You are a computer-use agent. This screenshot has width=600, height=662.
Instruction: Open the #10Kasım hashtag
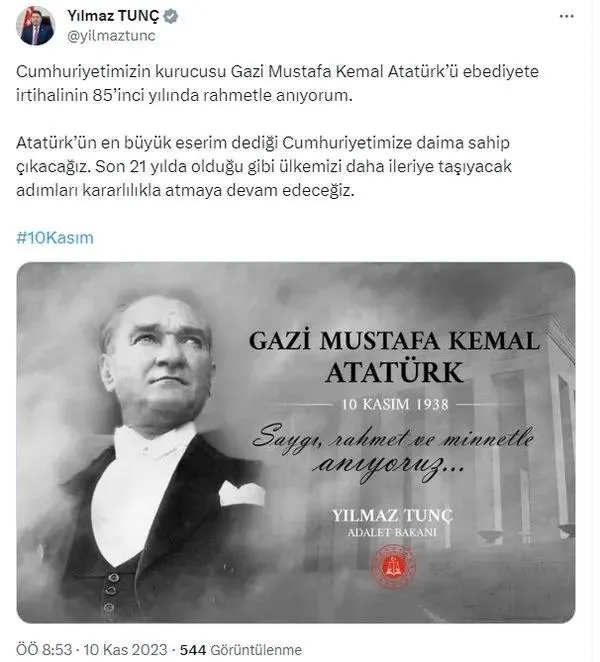point(56,238)
